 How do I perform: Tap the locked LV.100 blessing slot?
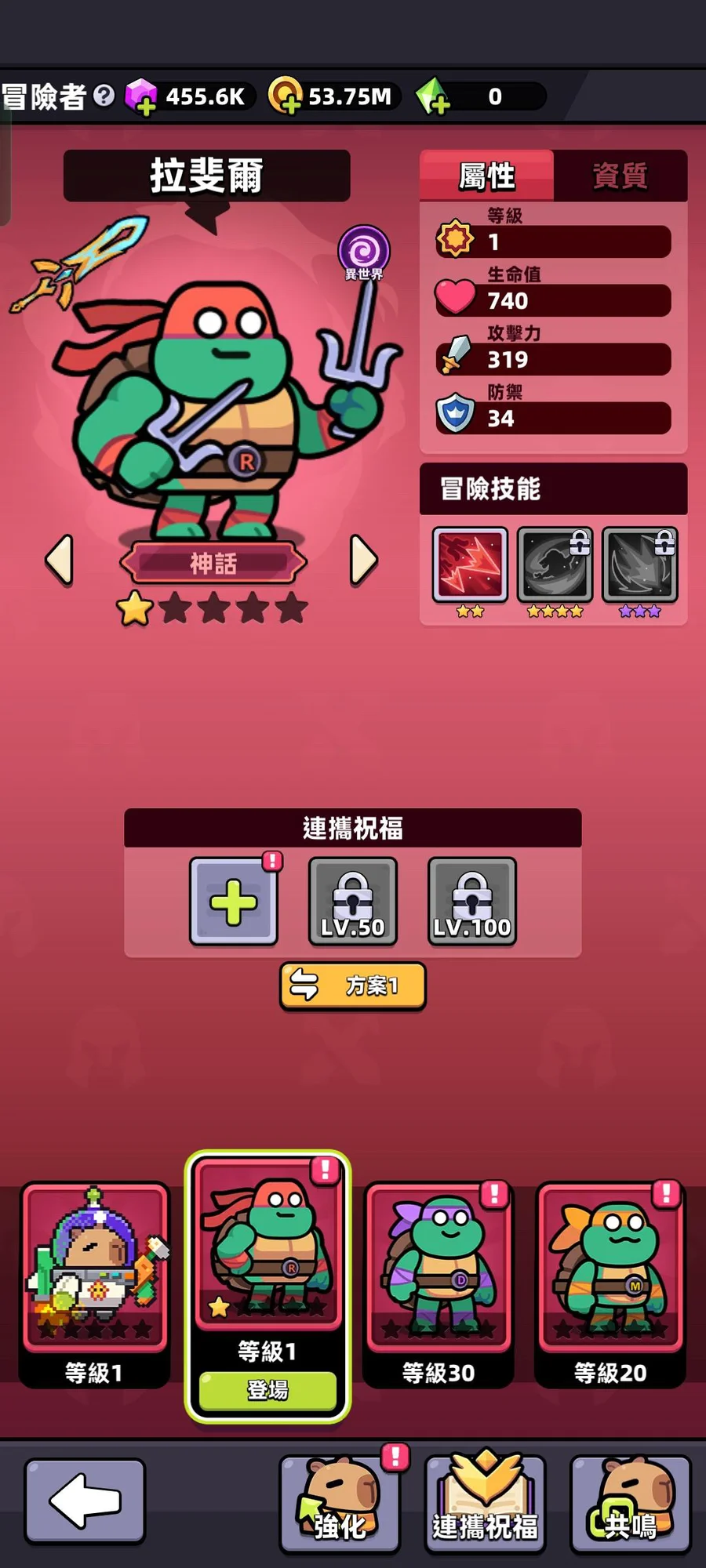coord(472,901)
